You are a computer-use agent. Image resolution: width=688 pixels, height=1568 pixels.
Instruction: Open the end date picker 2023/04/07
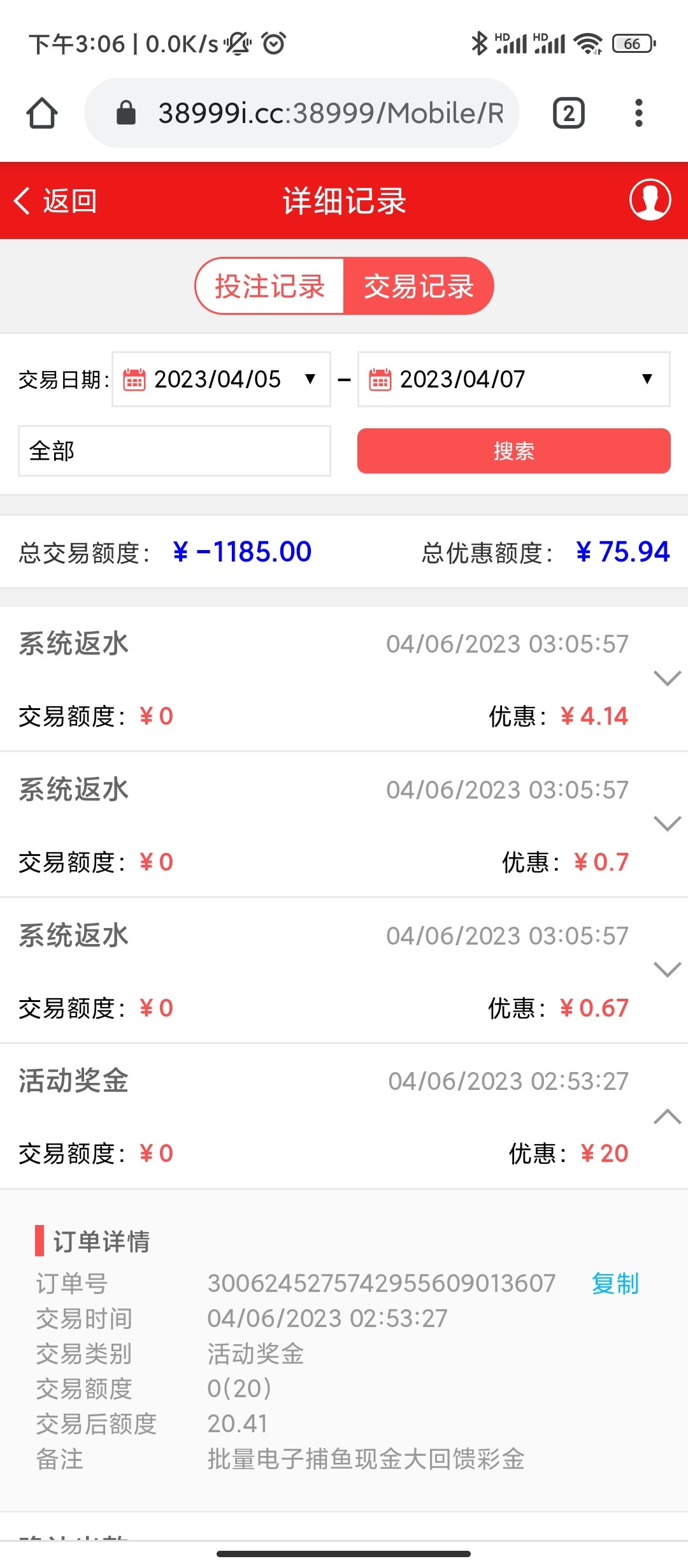(513, 379)
